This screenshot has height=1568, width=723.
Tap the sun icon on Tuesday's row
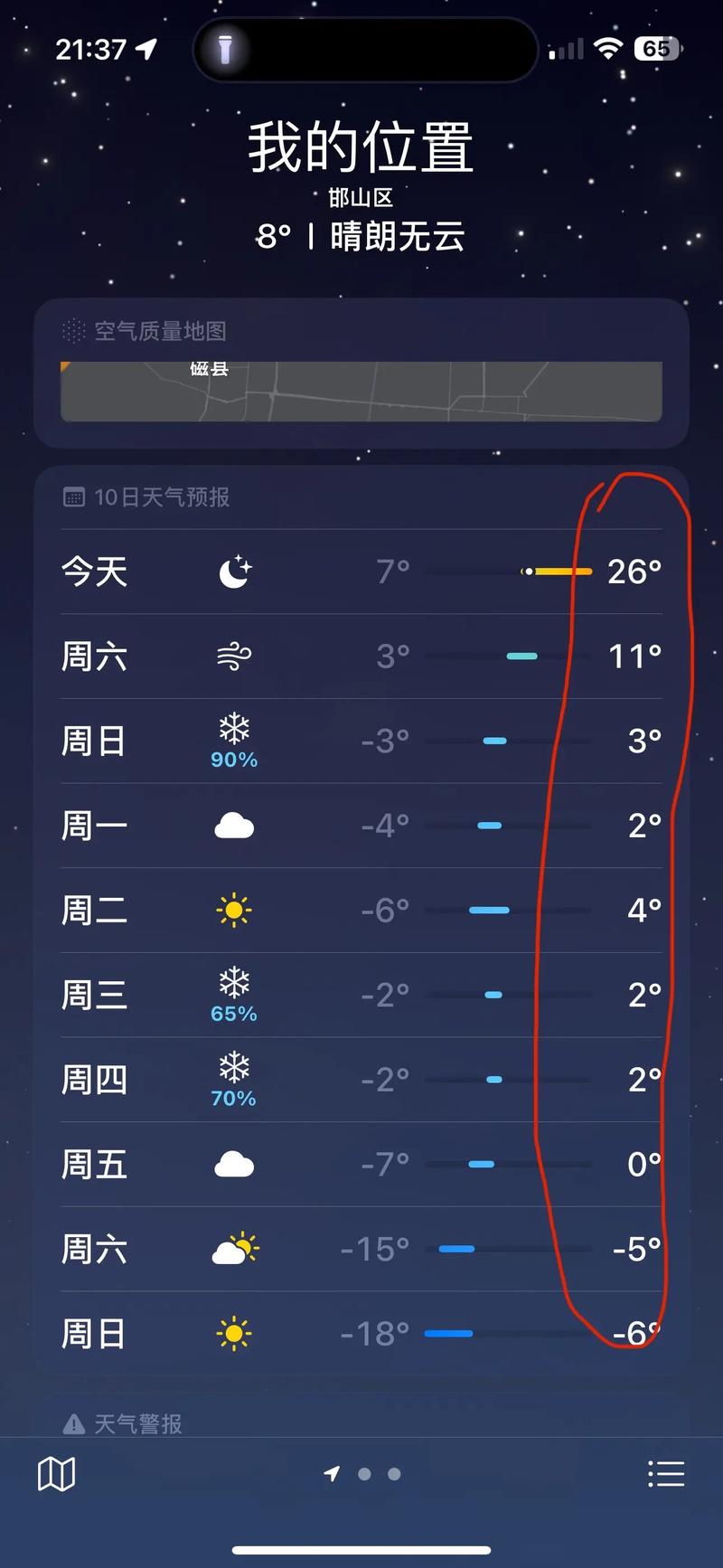click(233, 910)
